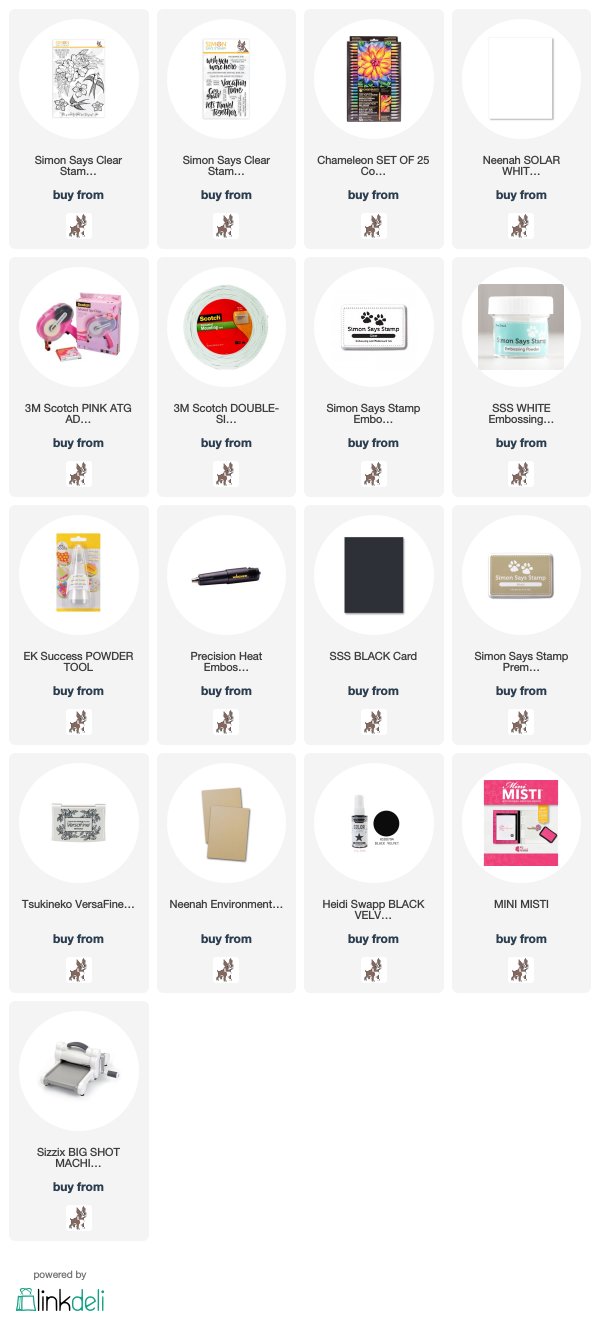Image resolution: width=600 pixels, height=1321 pixels.
Task: Open the Heidi Swapp BLACK VELVET card
Action: (x=373, y=873)
